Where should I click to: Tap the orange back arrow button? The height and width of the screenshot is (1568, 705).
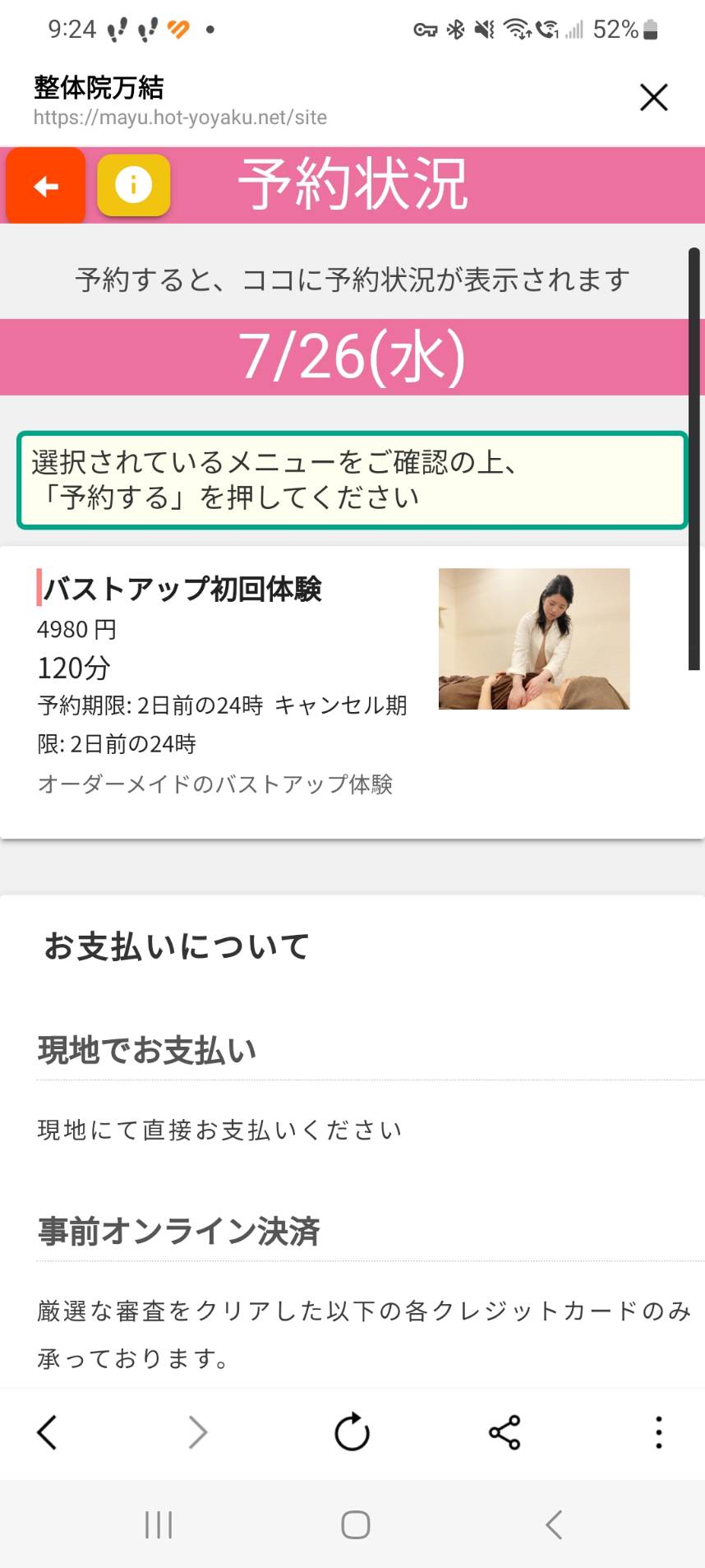(x=46, y=186)
